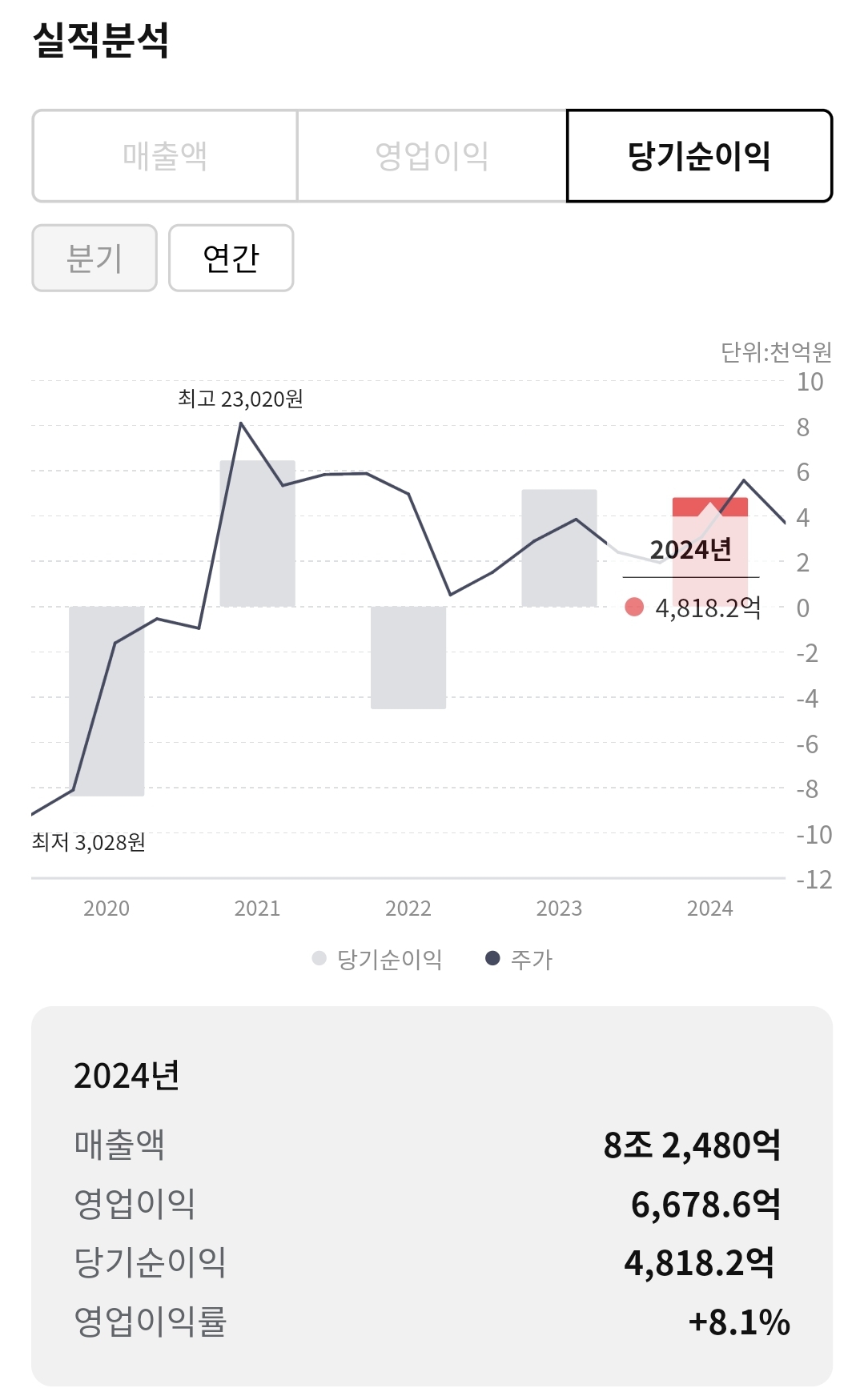Show 연간 (annual) results
The width and height of the screenshot is (864, 1400).
pyautogui.click(x=231, y=258)
